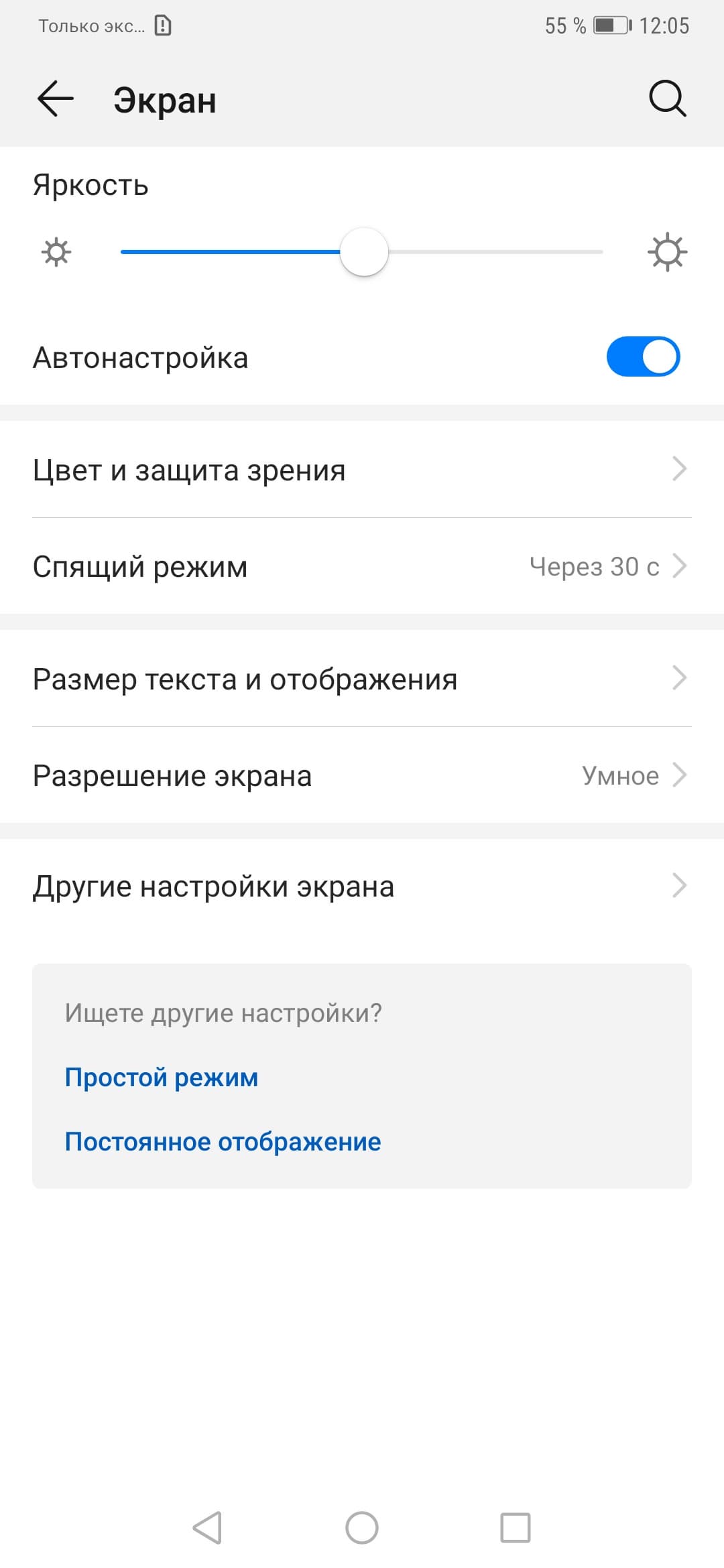Open the Спящий режим setting

pyautogui.click(x=362, y=566)
